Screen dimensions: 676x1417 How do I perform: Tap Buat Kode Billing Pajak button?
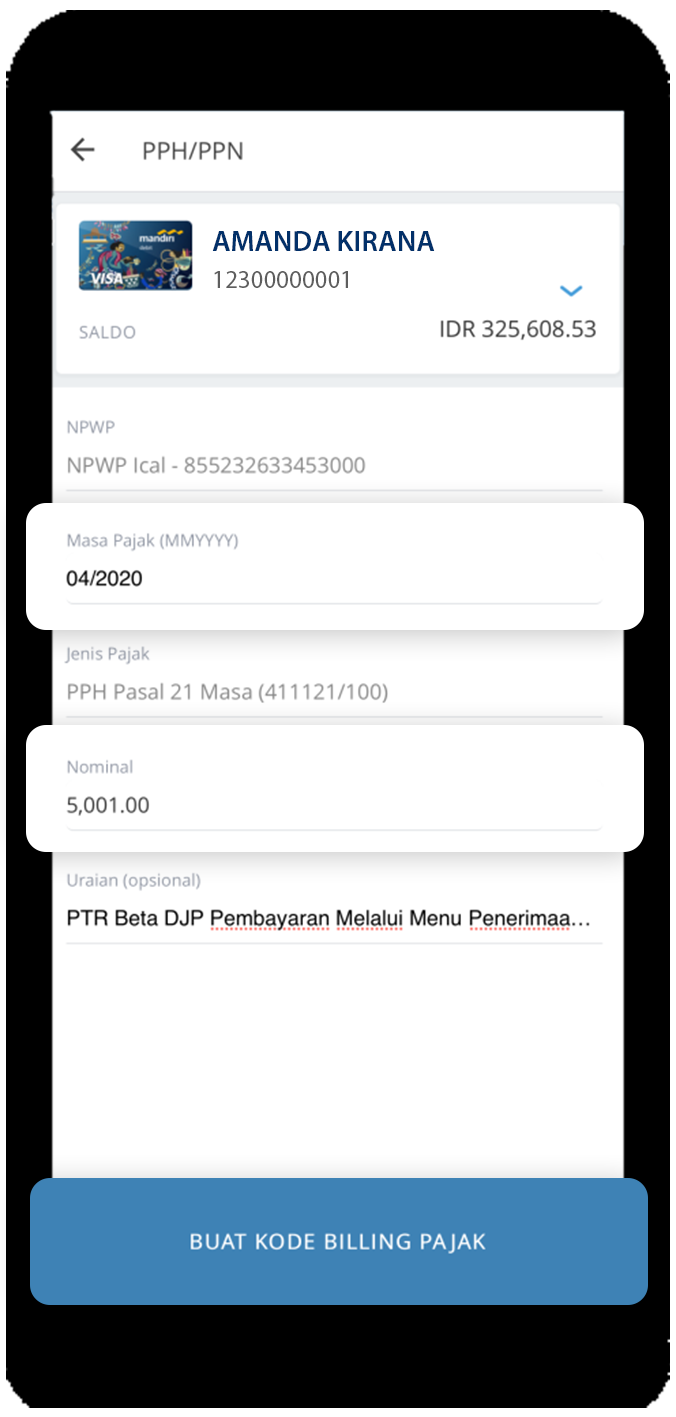coord(338,1241)
